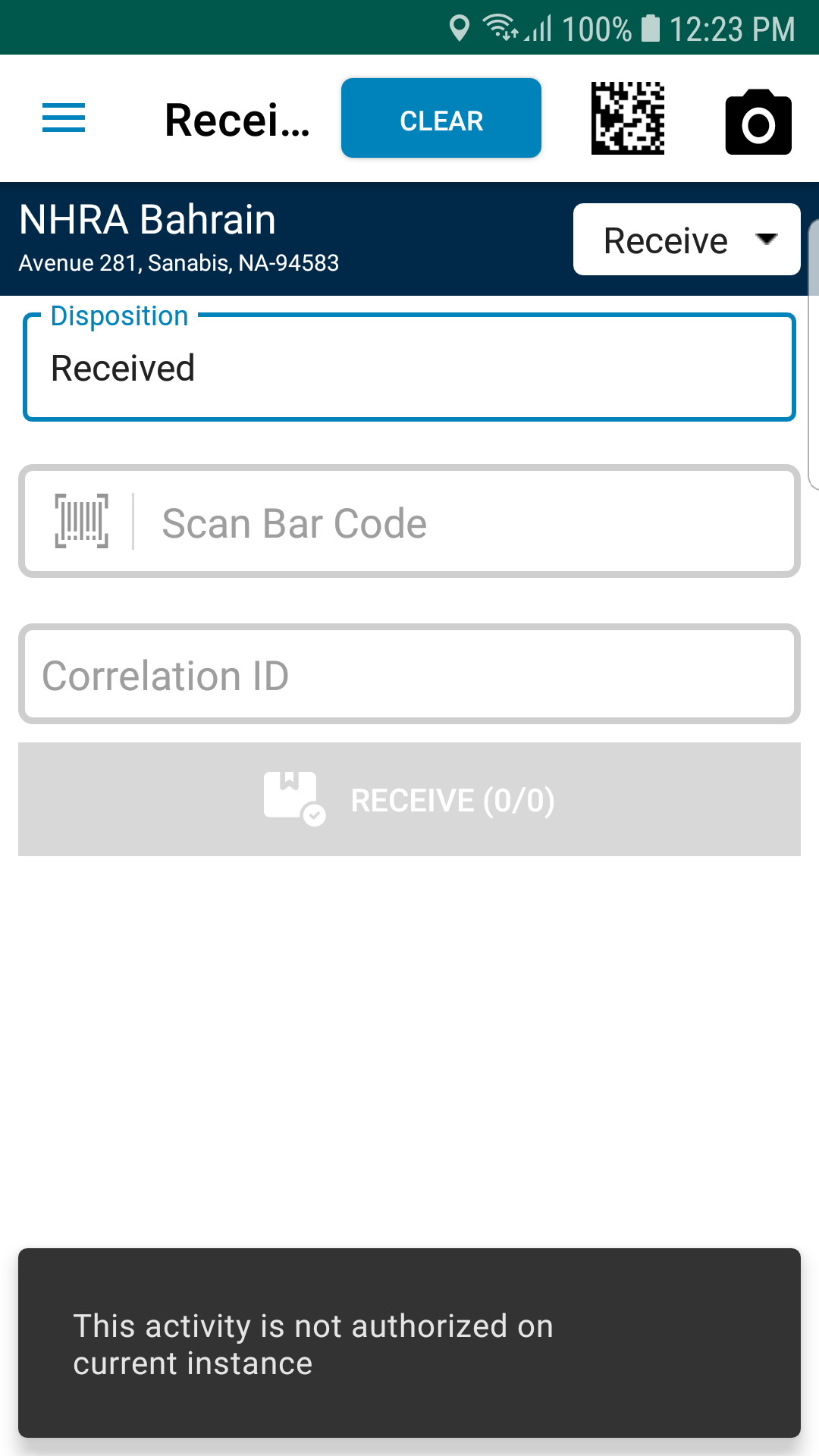The height and width of the screenshot is (1456, 819).
Task: Open the hamburger navigation menu
Action: 64,118
